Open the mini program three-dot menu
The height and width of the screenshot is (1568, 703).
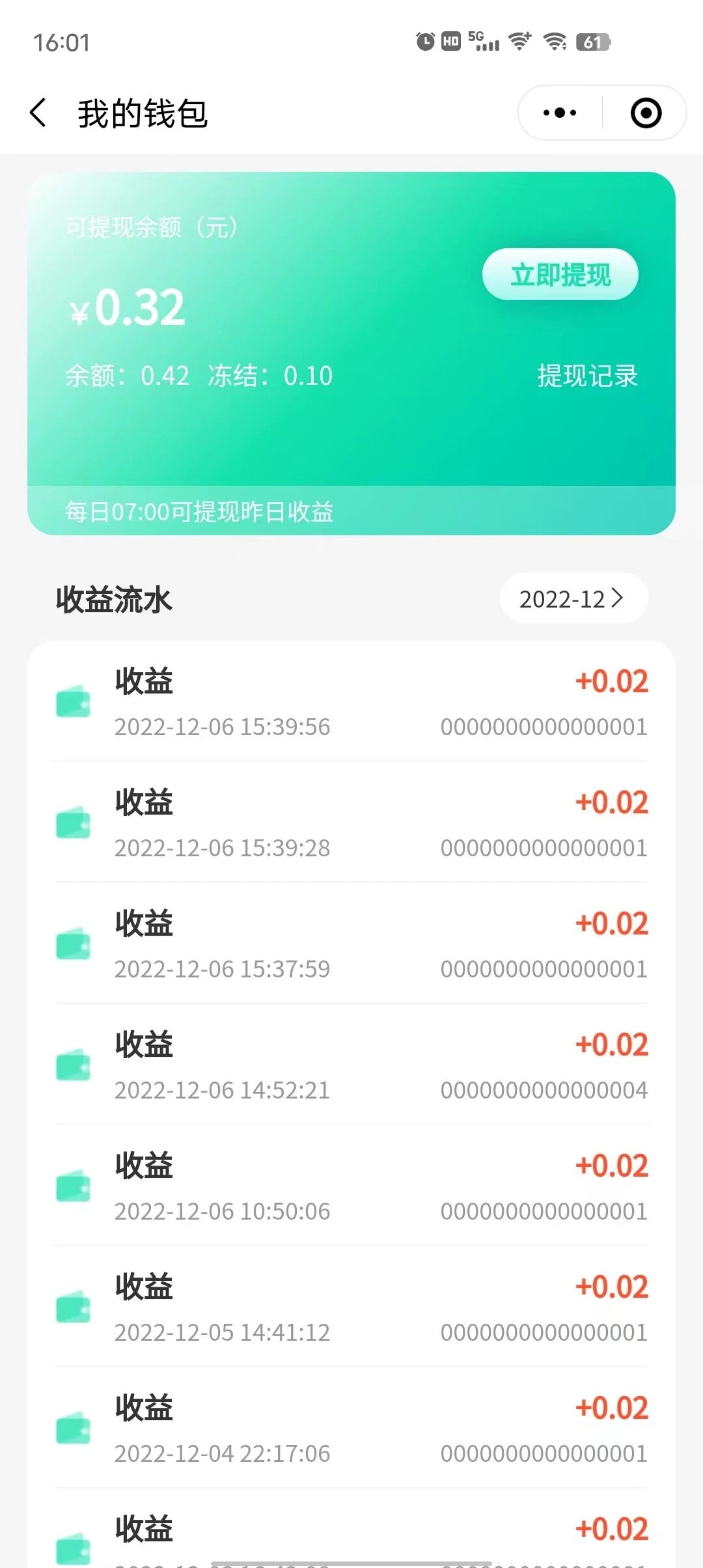coord(560,113)
